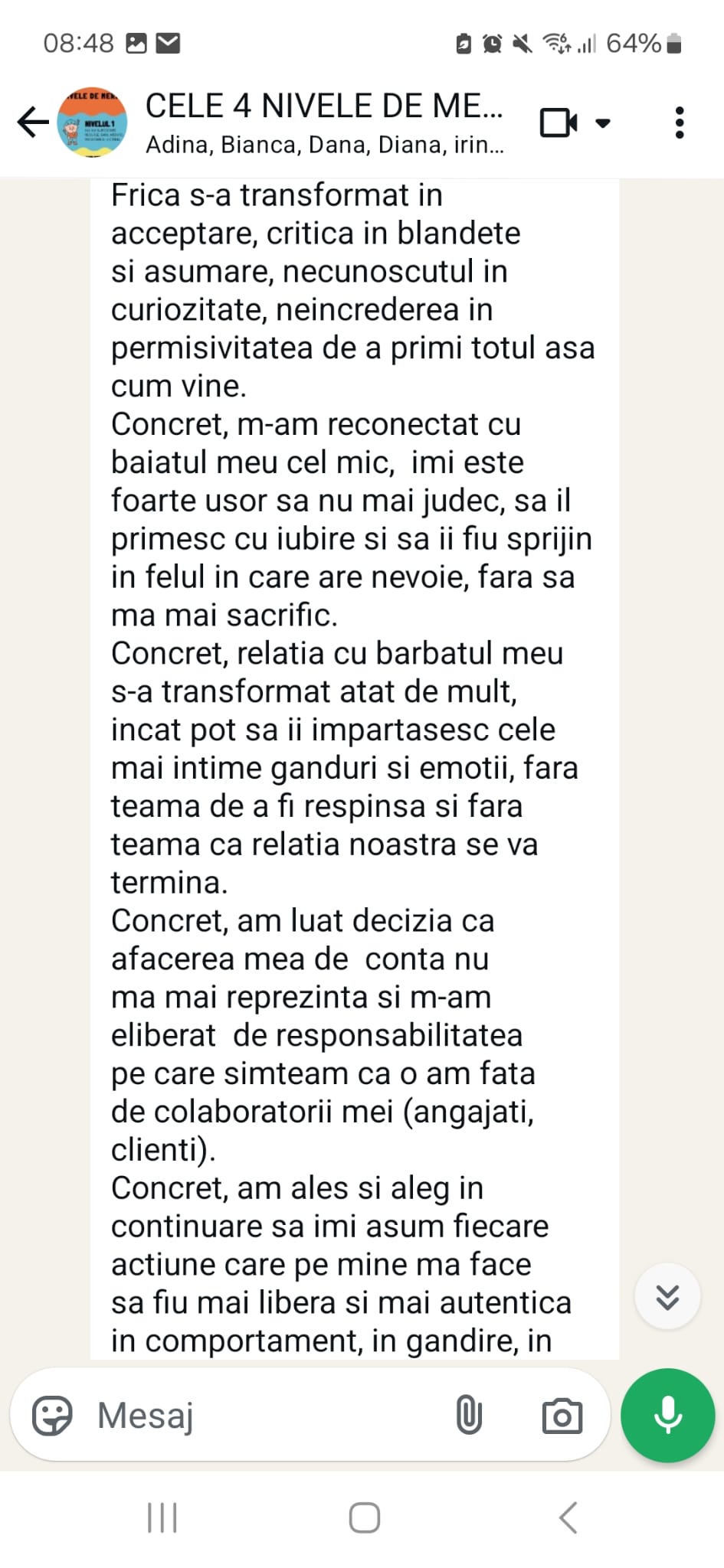Viewport: 724px width, 1568px height.
Task: Open the three-dot overflow menu
Action: [679, 122]
